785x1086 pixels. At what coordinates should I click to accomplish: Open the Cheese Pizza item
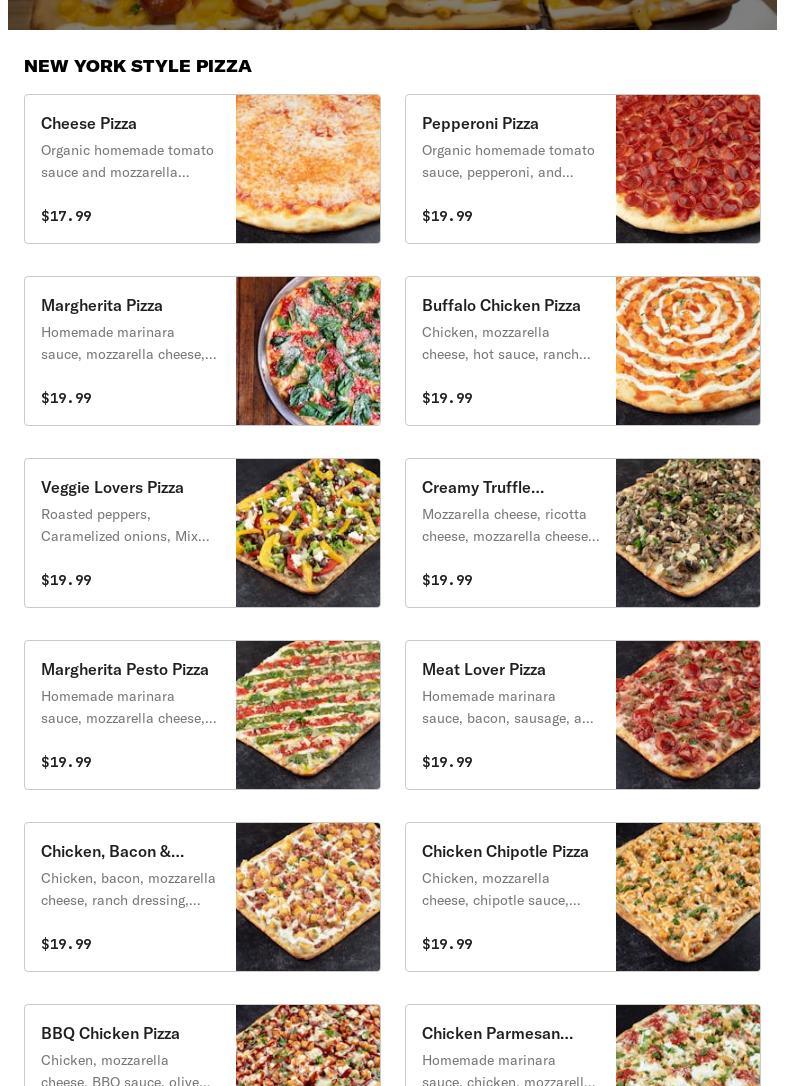[202, 169]
